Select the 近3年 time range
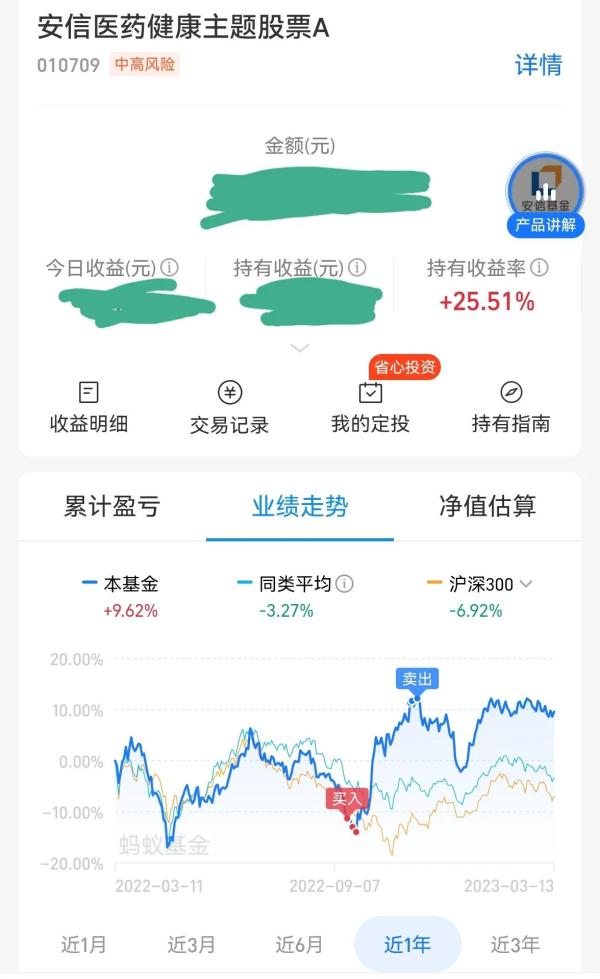The image size is (600, 979). coord(515,944)
